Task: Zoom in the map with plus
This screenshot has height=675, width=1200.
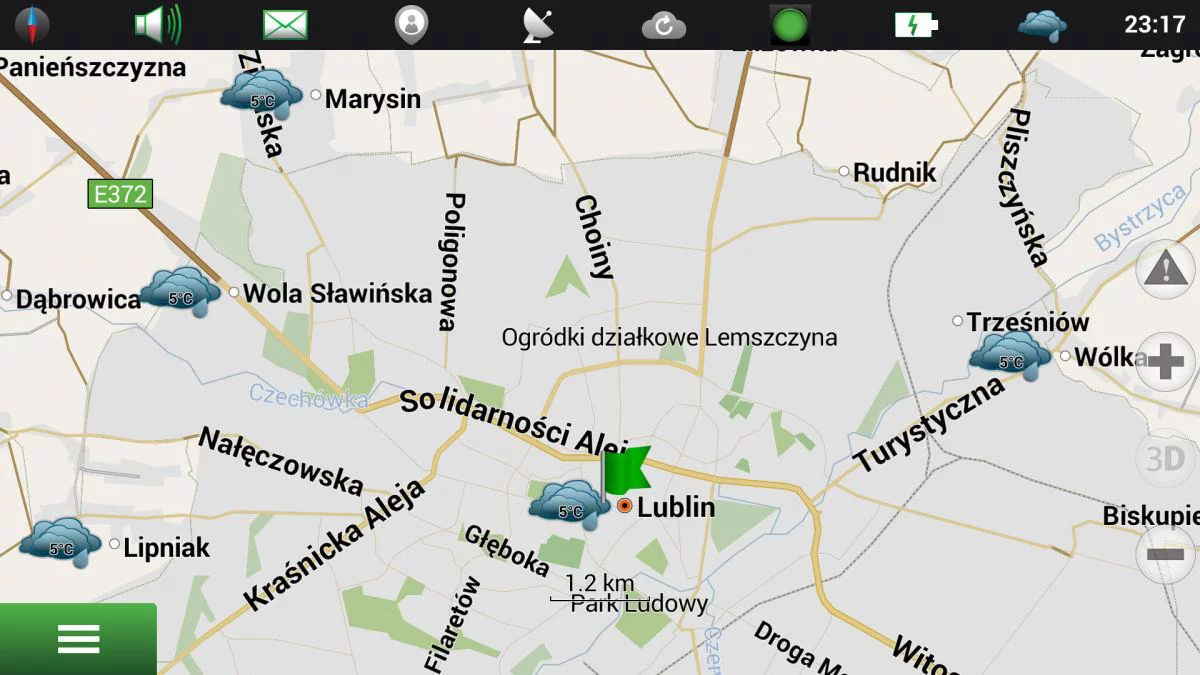Action: point(1165,361)
